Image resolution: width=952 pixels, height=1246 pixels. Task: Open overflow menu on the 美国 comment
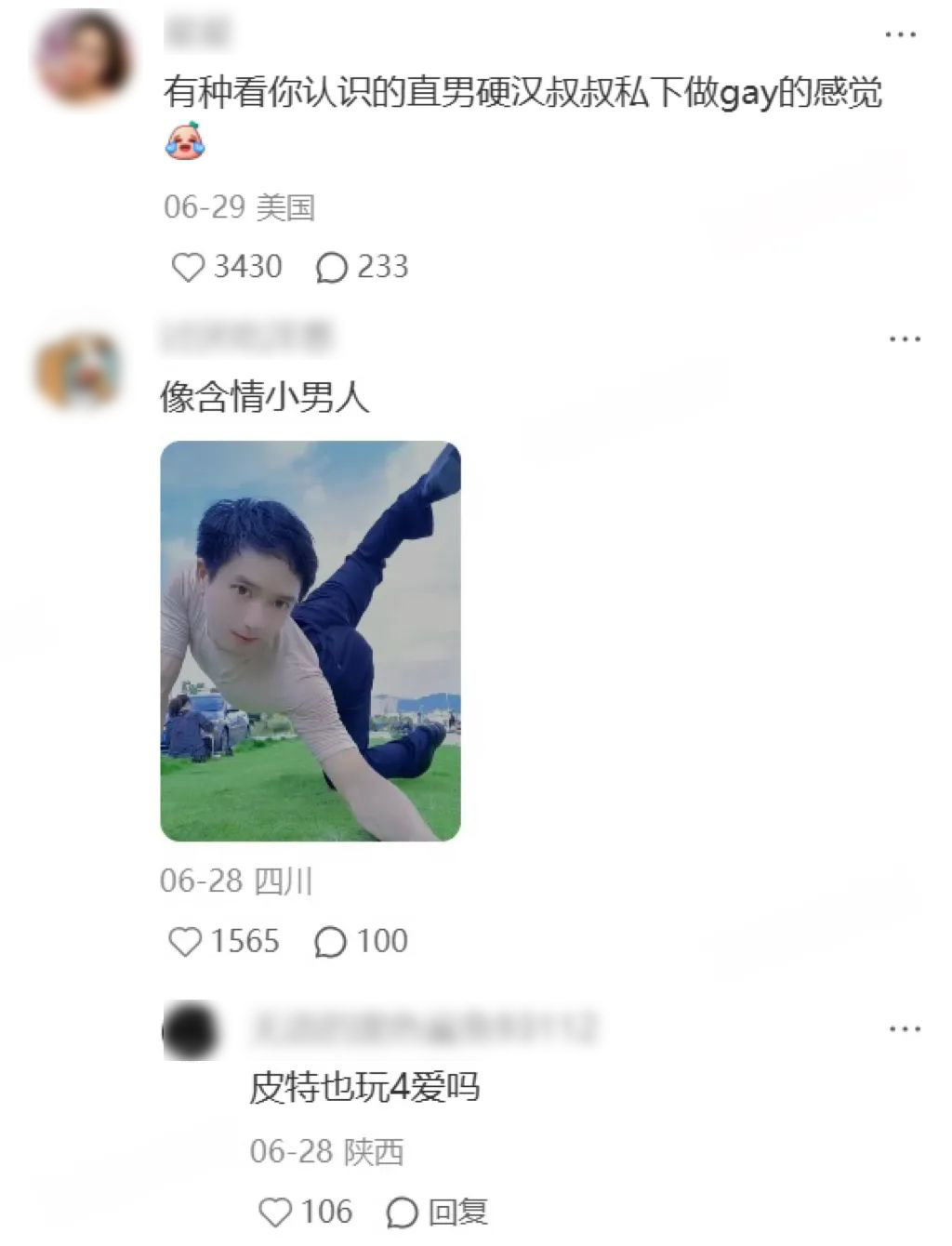(900, 35)
